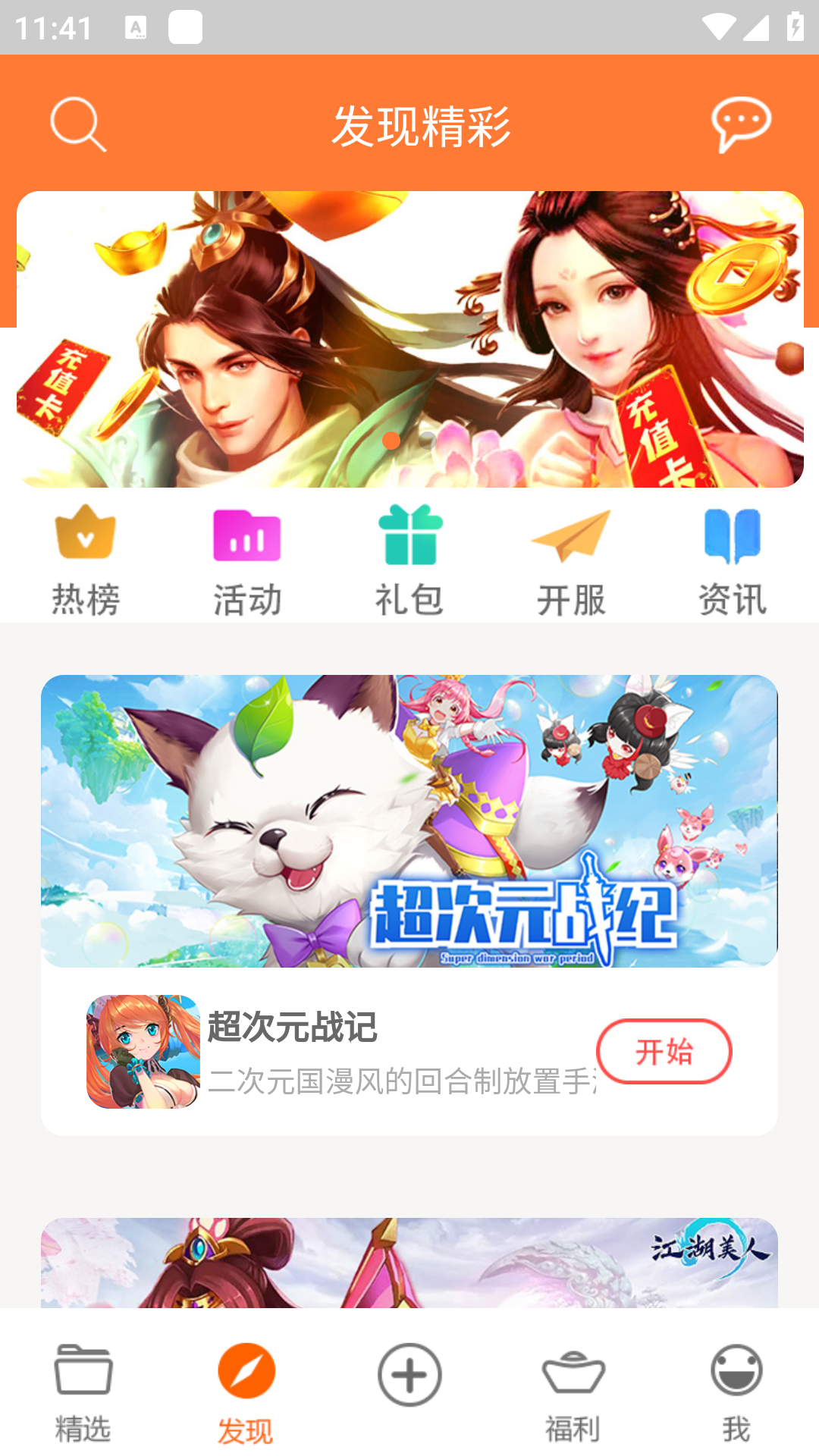Viewport: 819px width, 1456px height.
Task: Open the 开服 server launch section
Action: tap(571, 561)
